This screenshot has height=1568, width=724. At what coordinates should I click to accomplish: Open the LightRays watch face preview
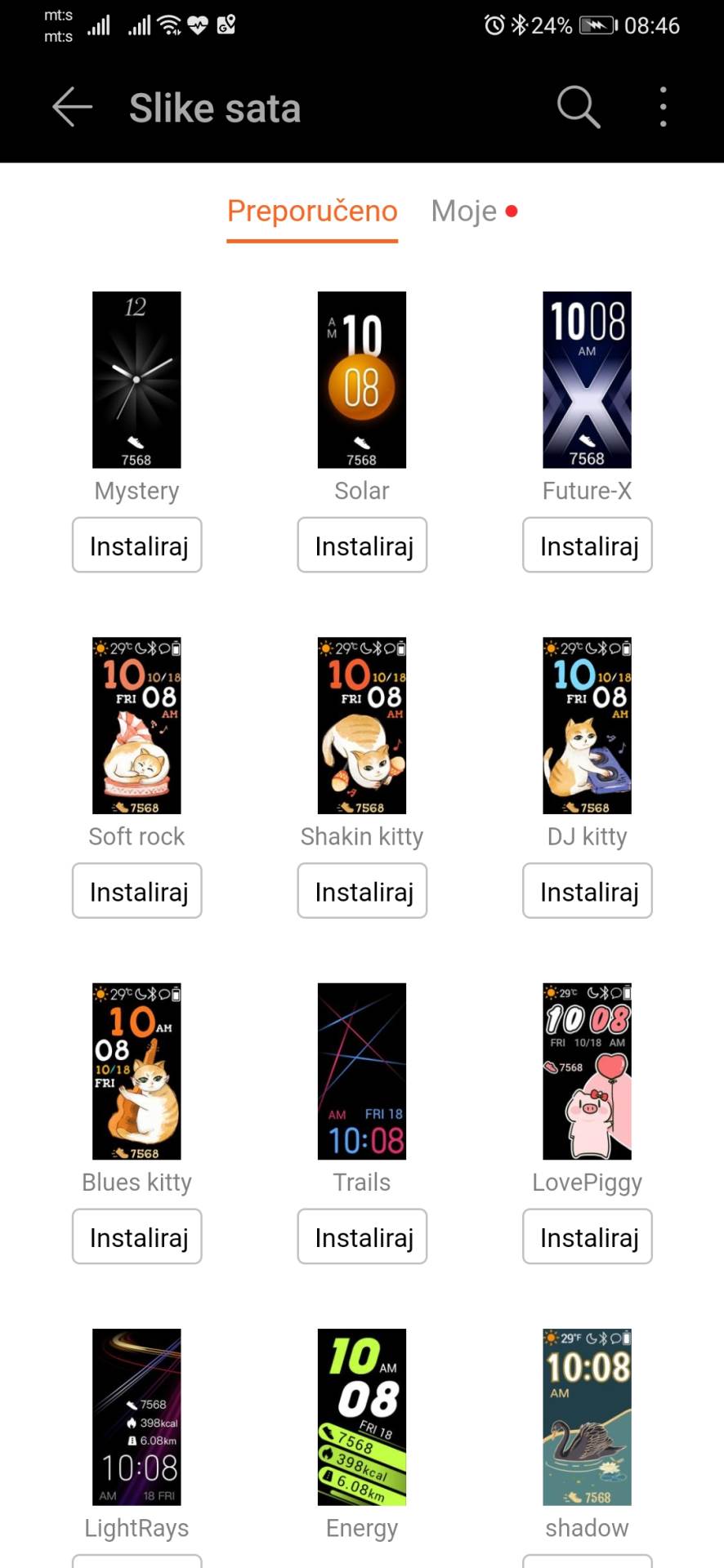pyautogui.click(x=136, y=1417)
